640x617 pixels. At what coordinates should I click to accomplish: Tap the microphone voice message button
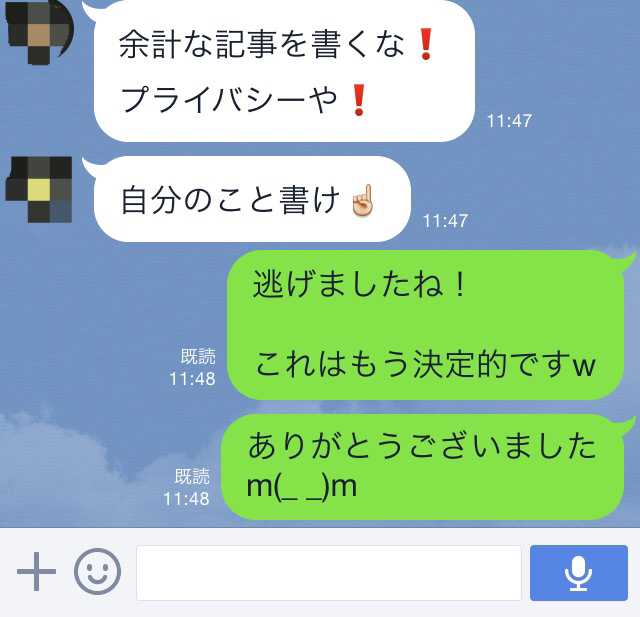click(x=577, y=573)
